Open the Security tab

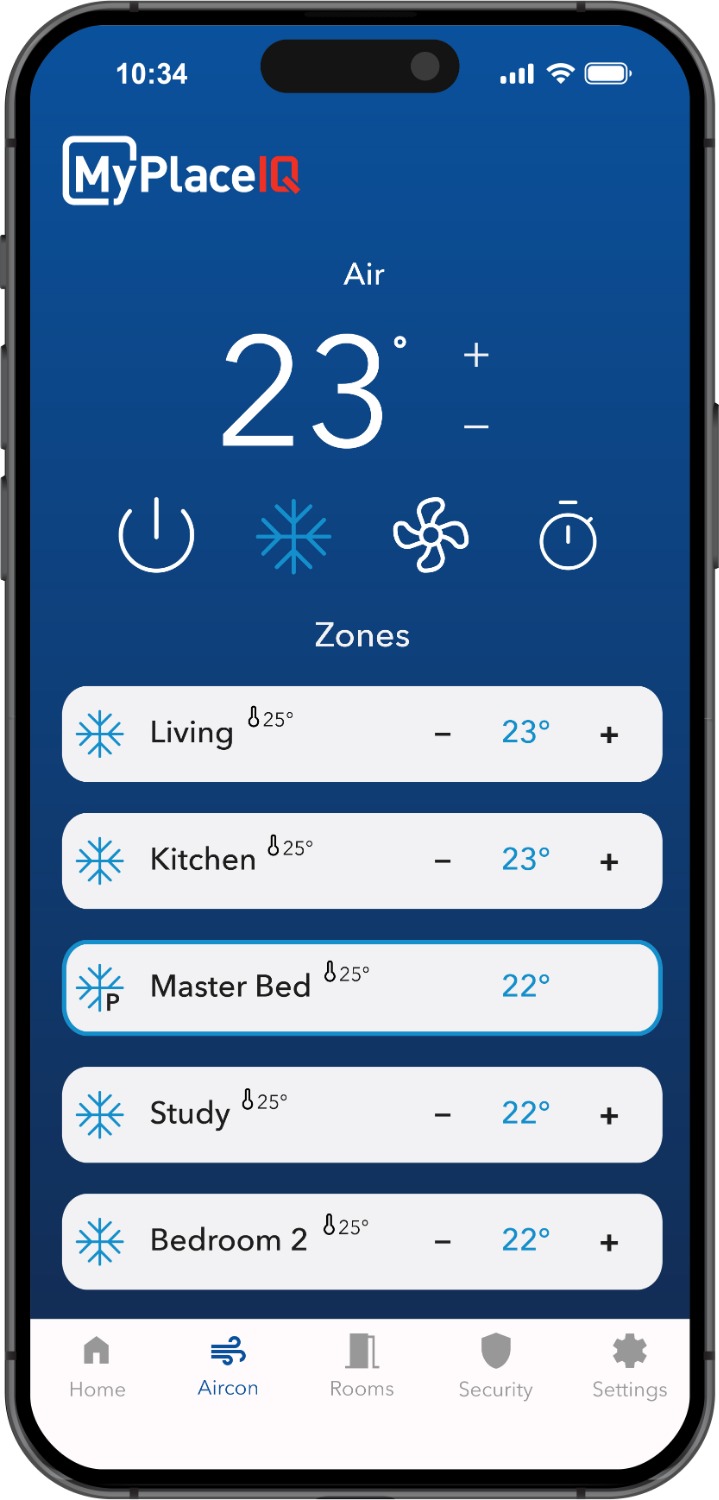[x=495, y=1368]
